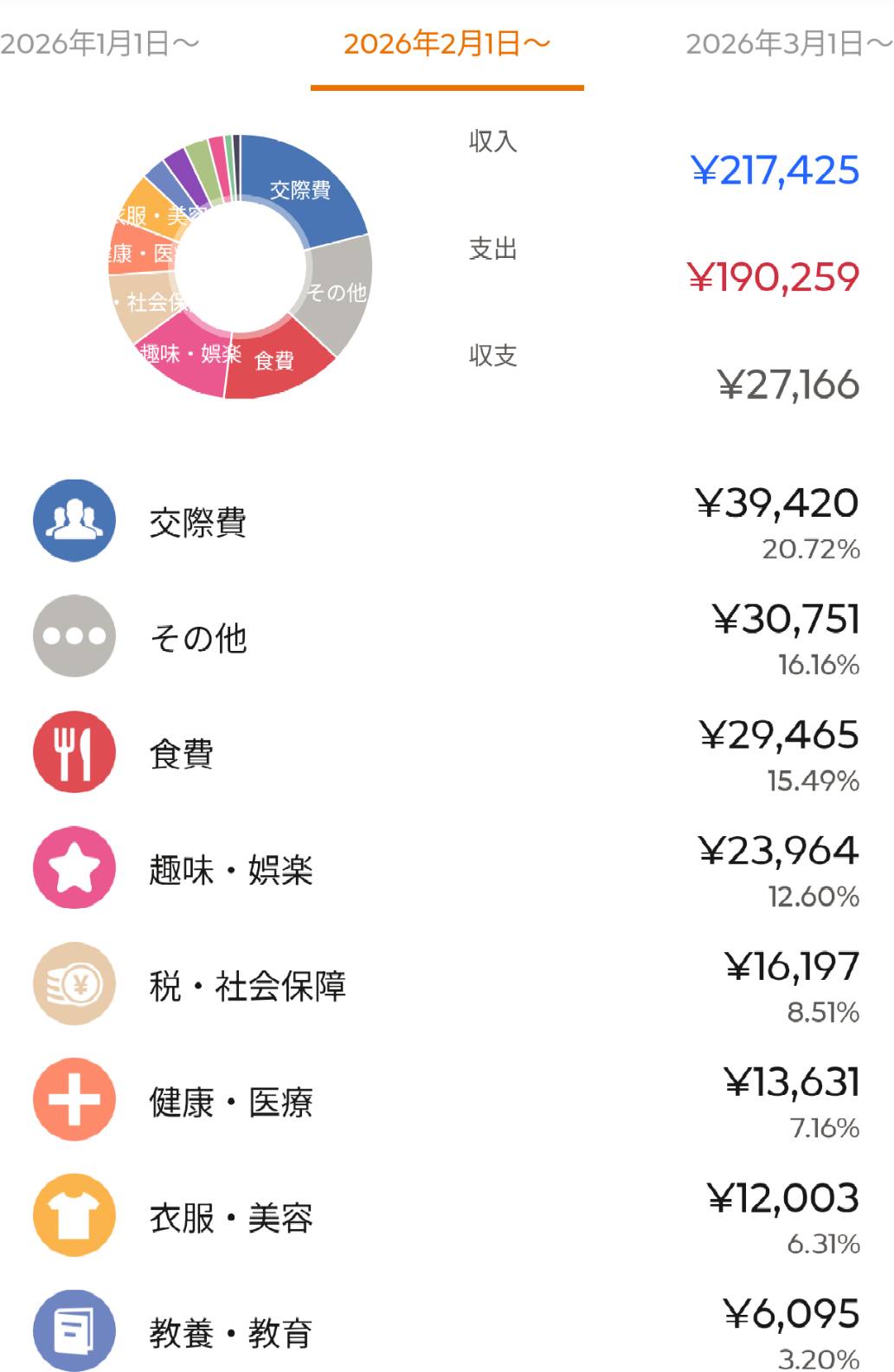894x1372 pixels.
Task: Select the 2026年2月1日〜 month tab
Action: pyautogui.click(x=447, y=43)
